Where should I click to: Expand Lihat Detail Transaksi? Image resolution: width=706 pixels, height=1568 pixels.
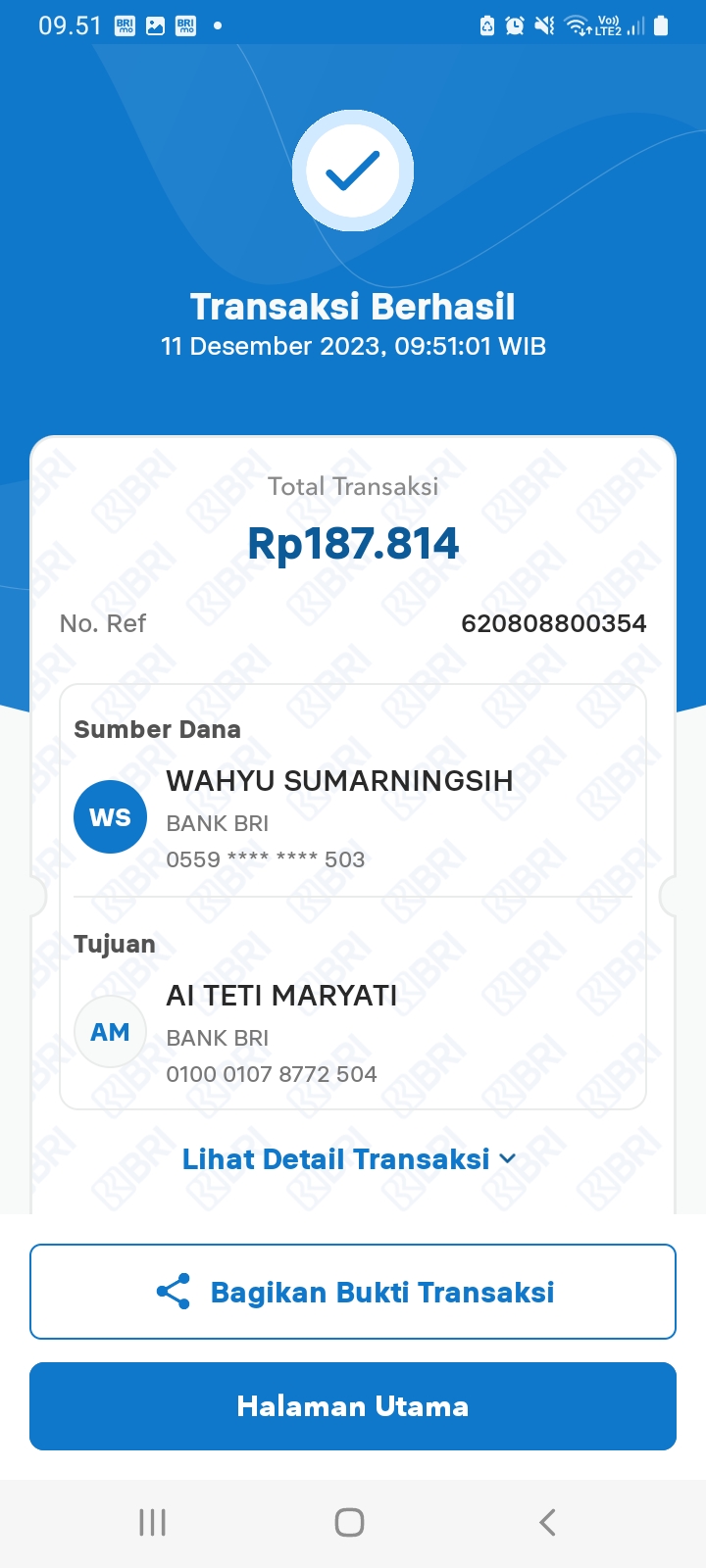pos(349,1159)
